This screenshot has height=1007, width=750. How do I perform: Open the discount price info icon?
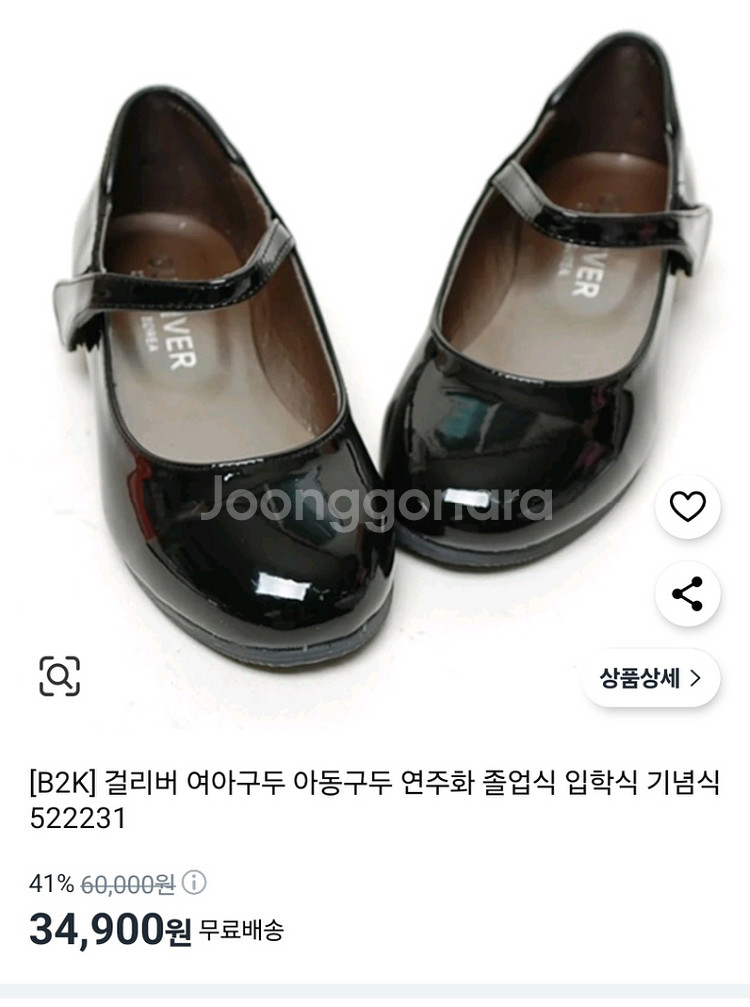click(x=194, y=883)
